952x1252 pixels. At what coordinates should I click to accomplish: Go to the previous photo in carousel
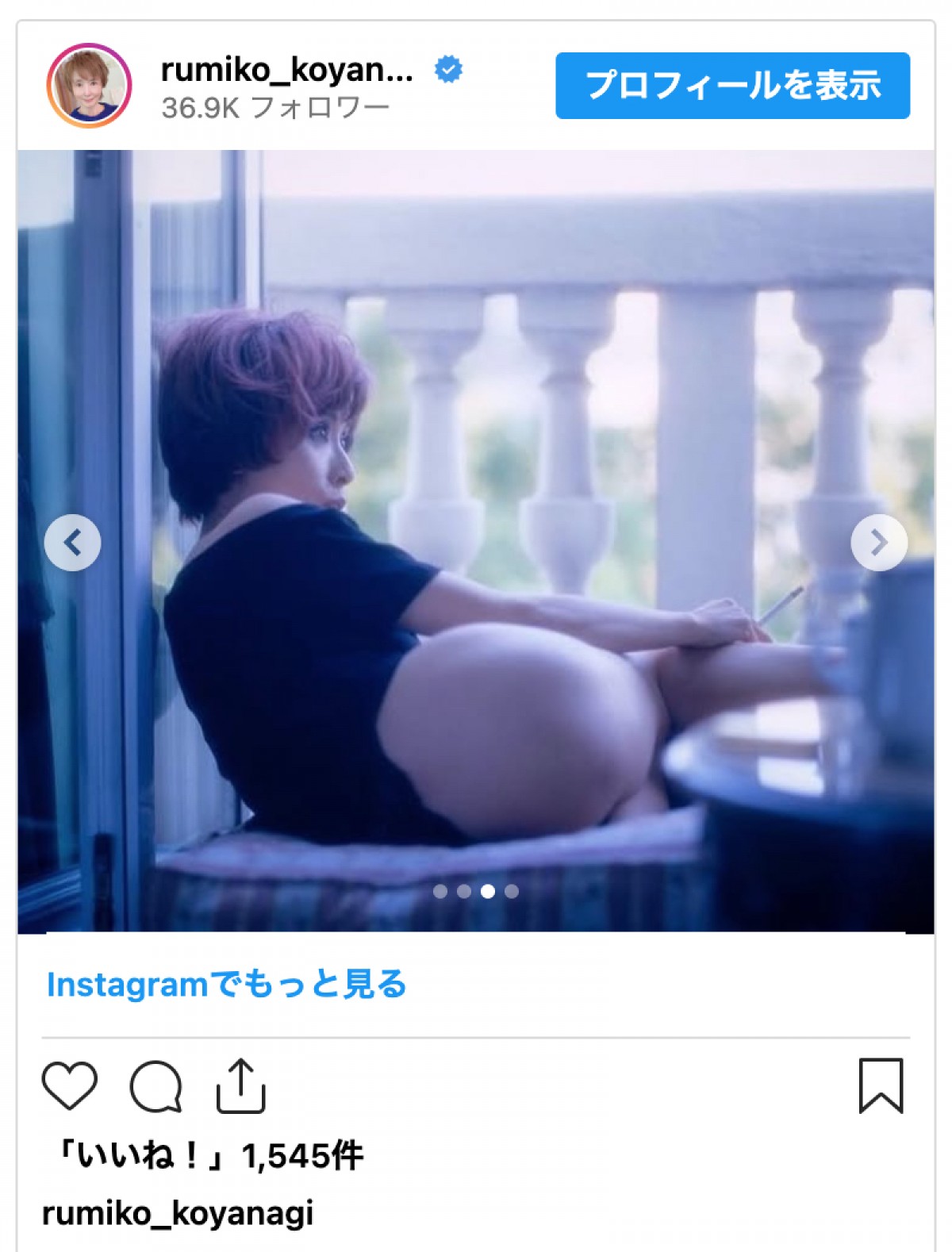pos(72,543)
